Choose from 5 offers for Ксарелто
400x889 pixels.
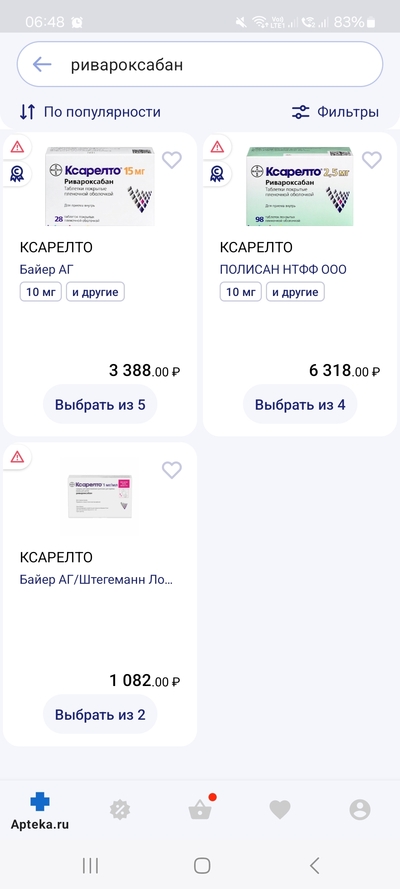click(100, 404)
